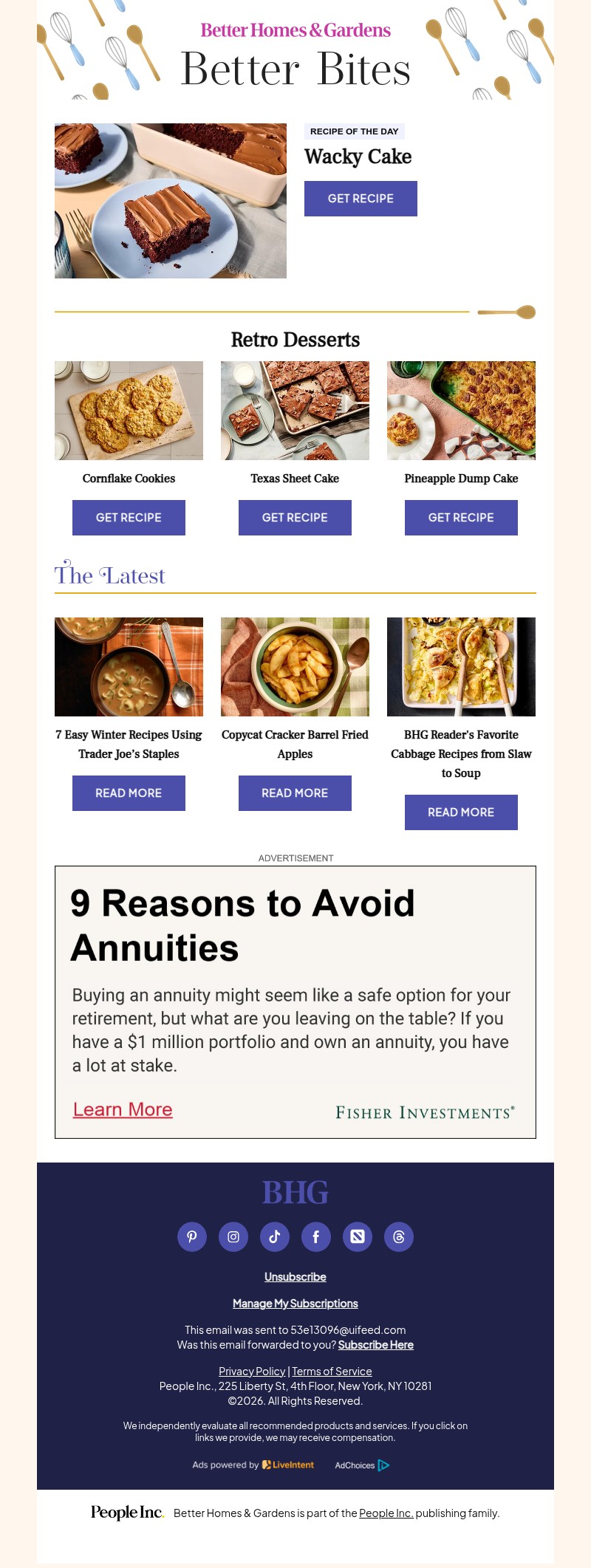Open BHG's Instagram profile
Image resolution: width=591 pixels, height=1568 pixels.
(233, 1236)
